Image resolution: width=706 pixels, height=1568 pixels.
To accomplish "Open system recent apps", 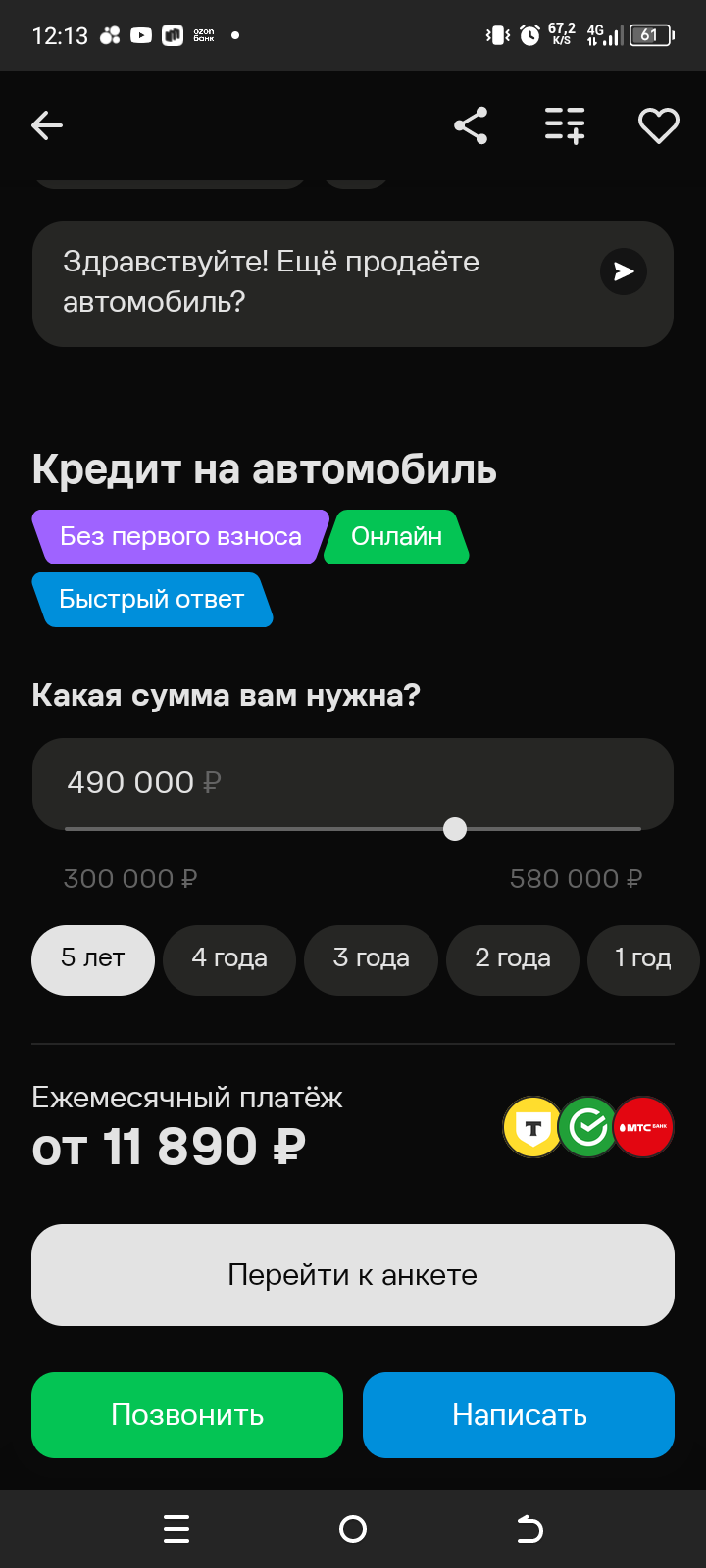I will pos(176,1529).
